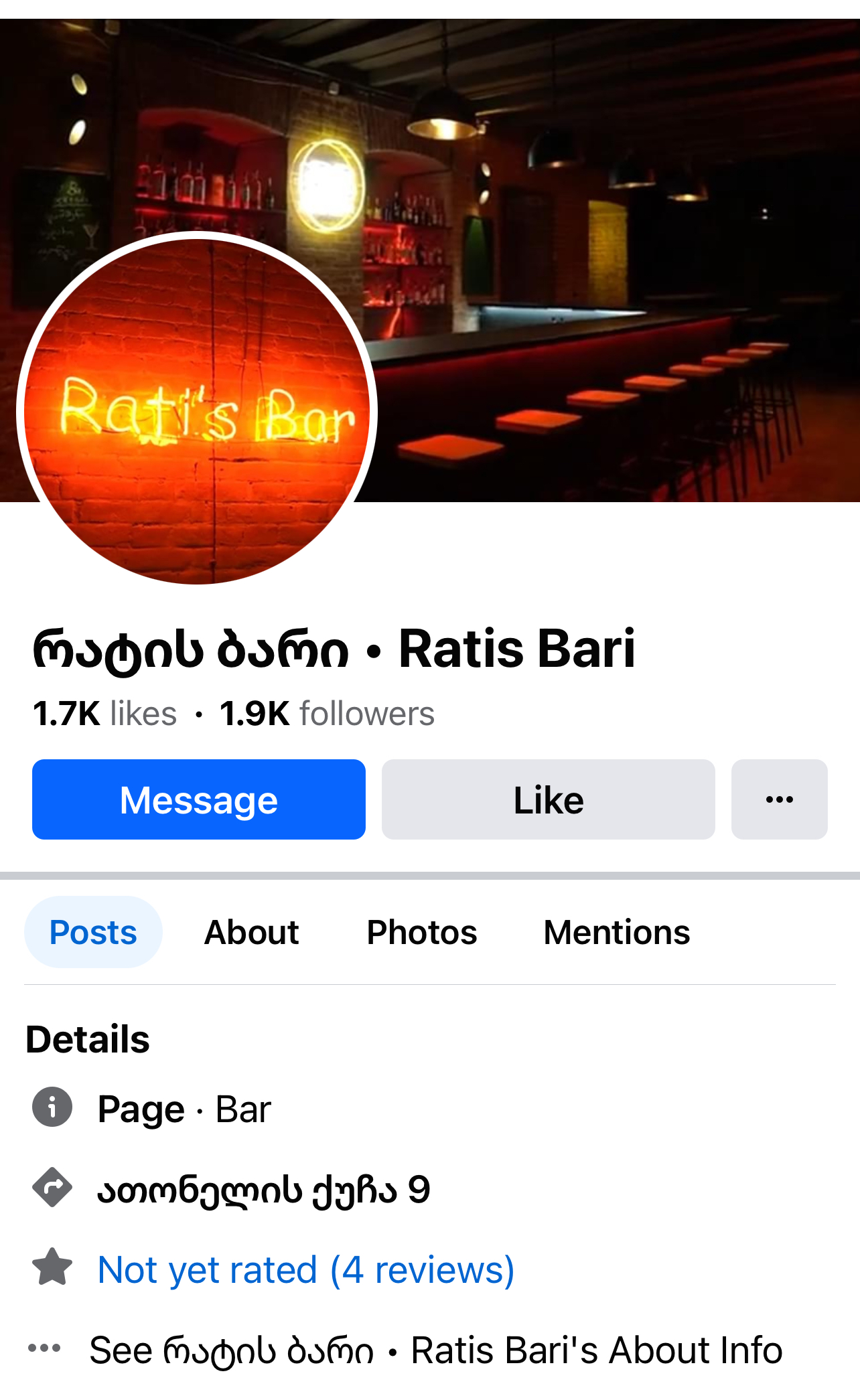See Ratis Bari's About Info

pyautogui.click(x=435, y=1350)
